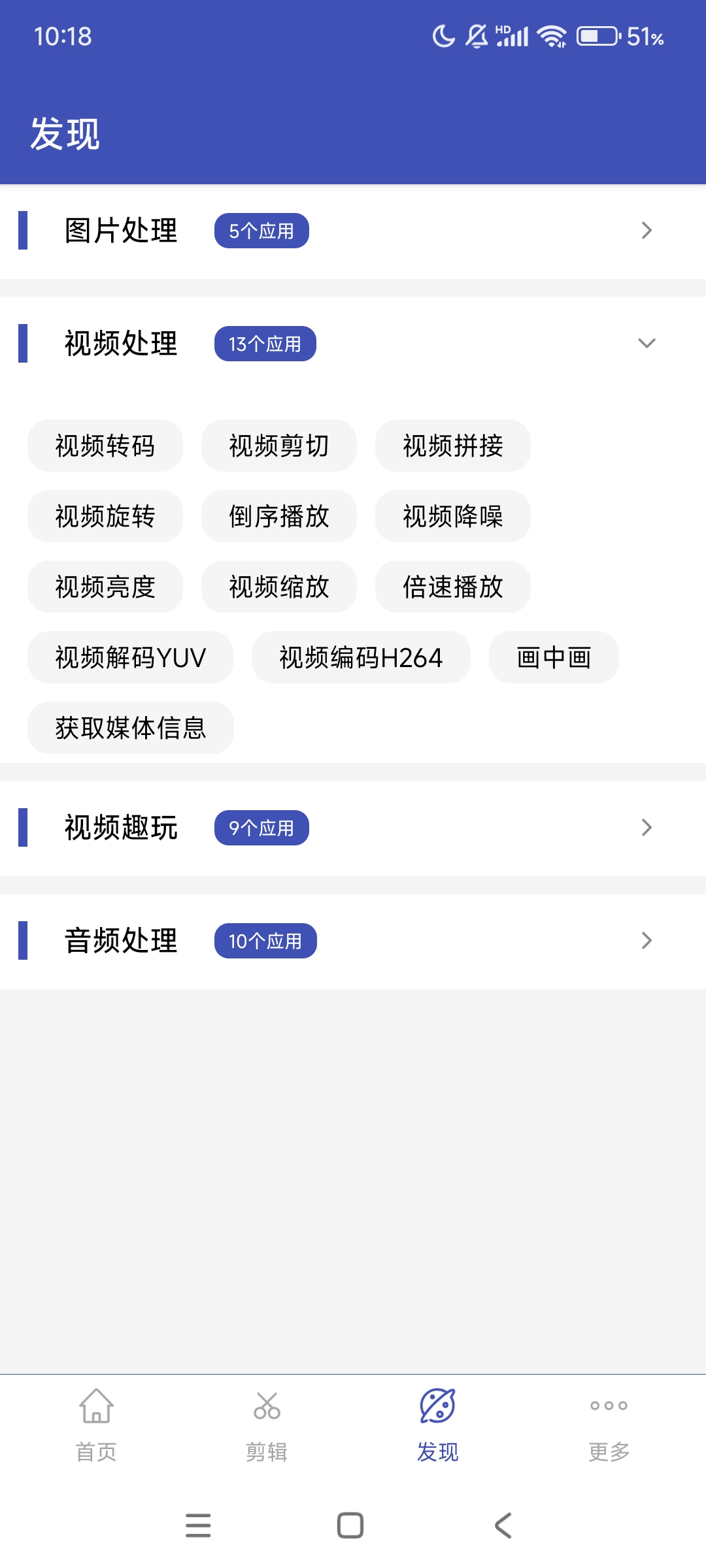Tap the 画中画 chip
Image resolution: width=706 pixels, height=1568 pixels.
pyautogui.click(x=554, y=658)
